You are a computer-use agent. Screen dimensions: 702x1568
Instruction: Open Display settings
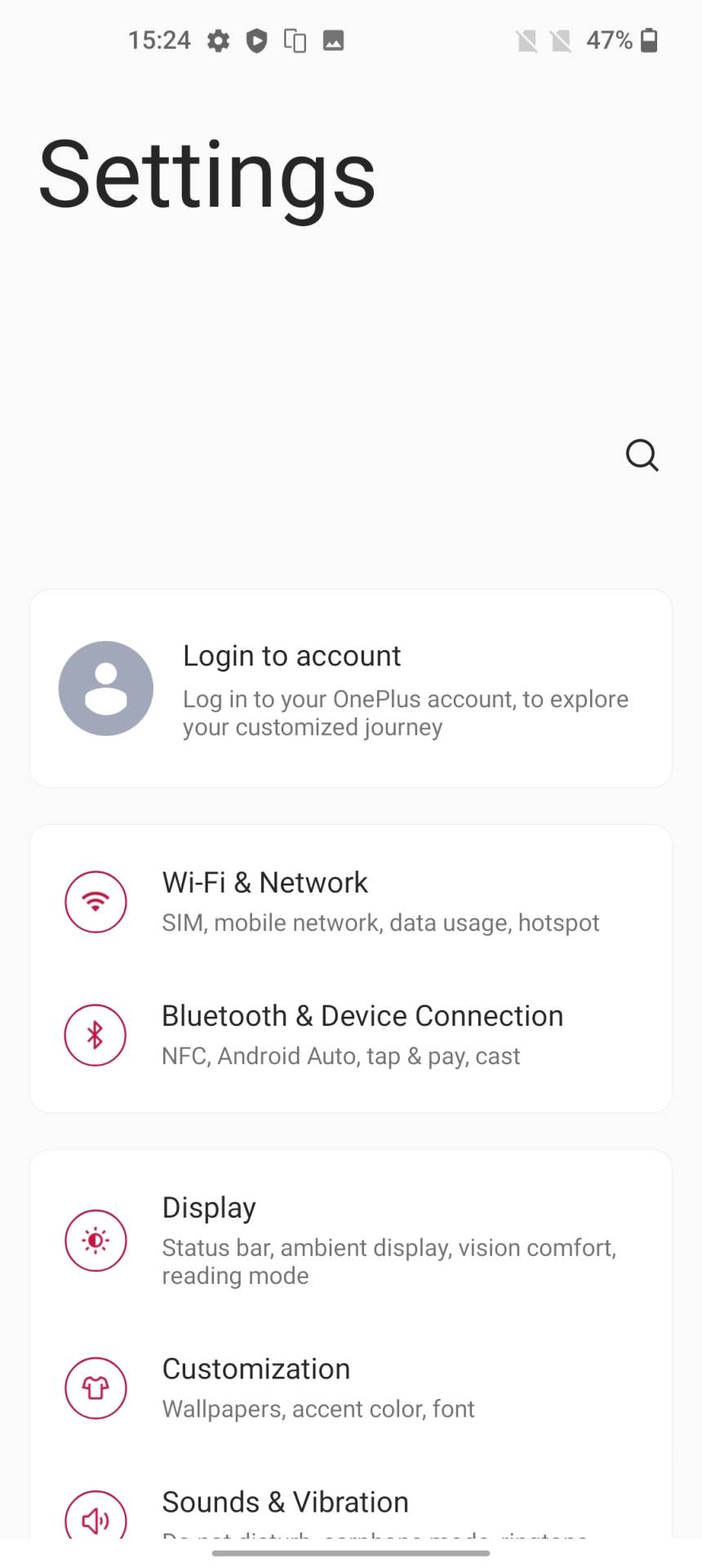[x=351, y=1240]
